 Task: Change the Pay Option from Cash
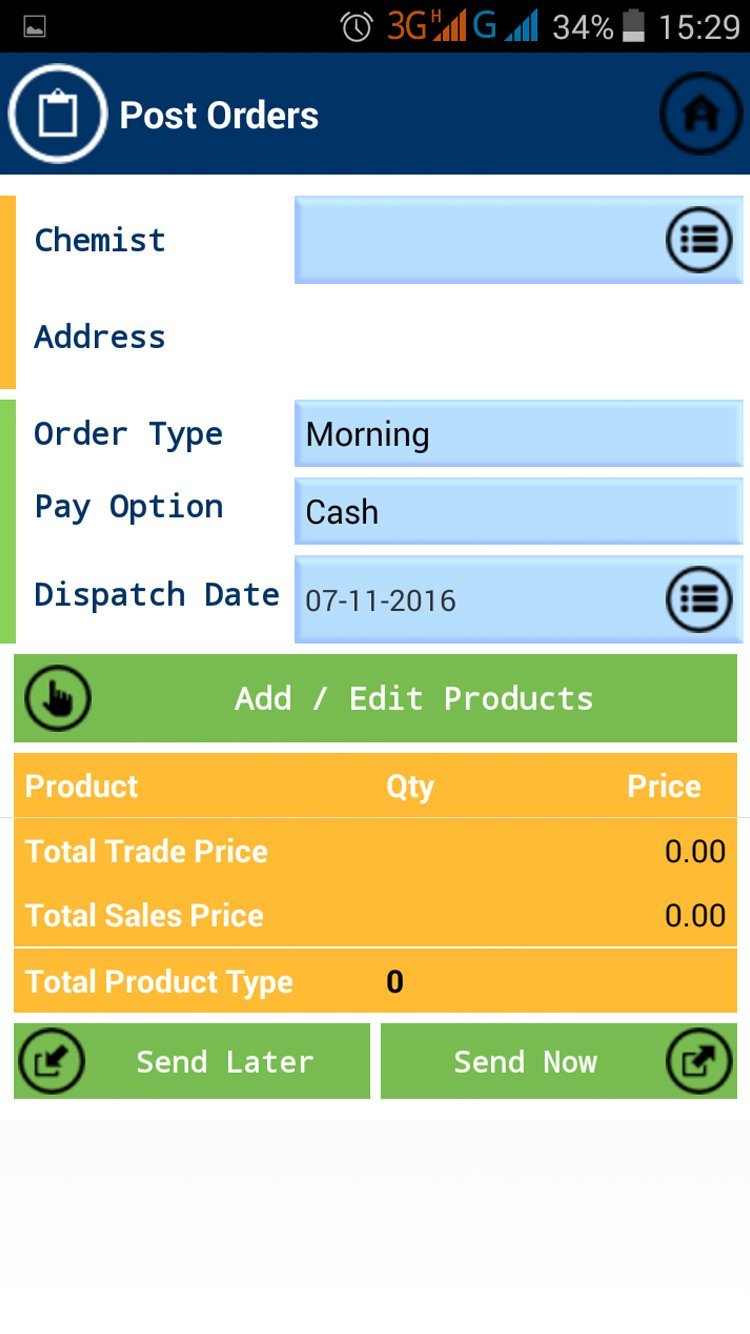519,511
